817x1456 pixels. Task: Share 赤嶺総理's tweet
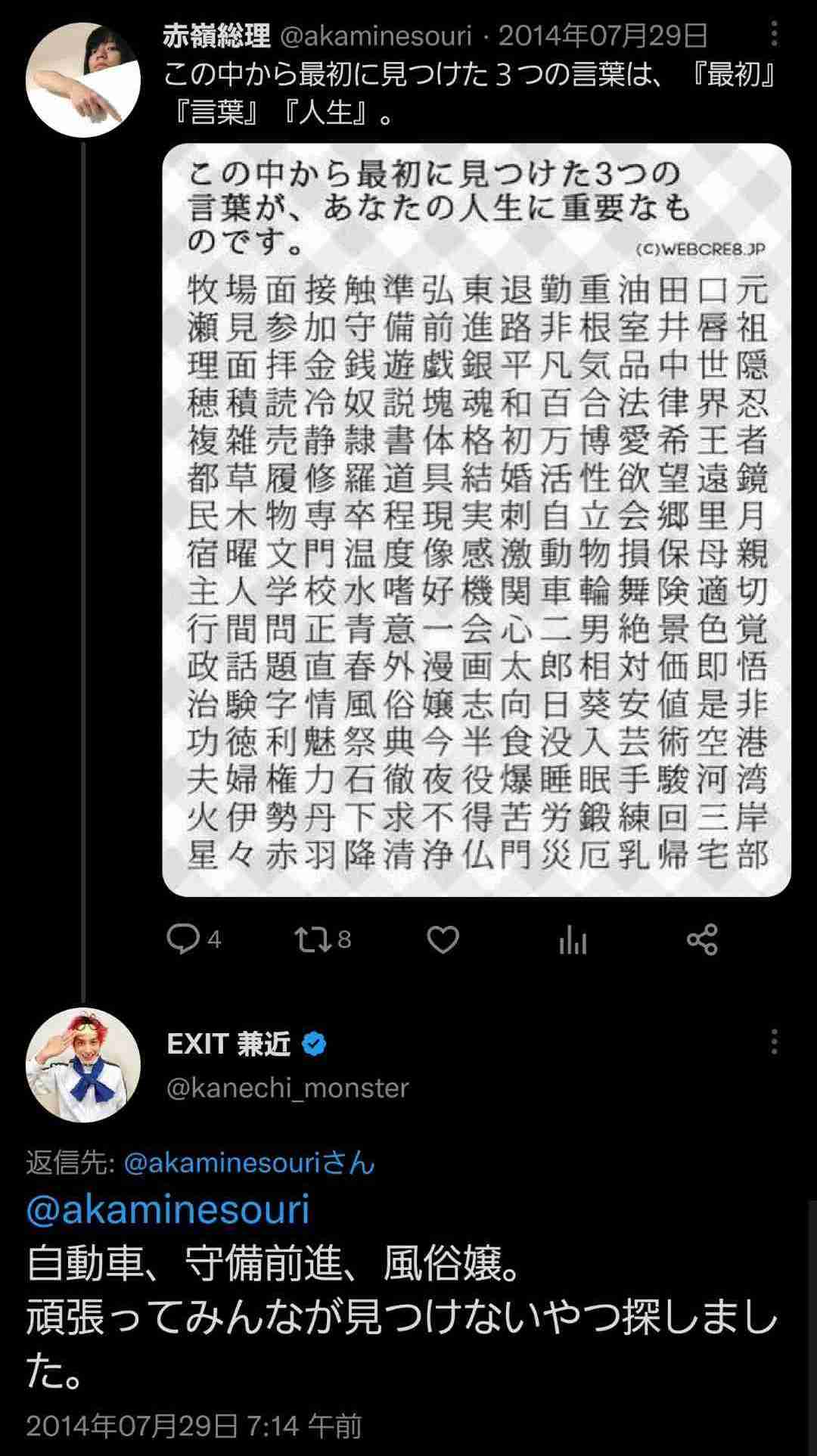tap(702, 939)
